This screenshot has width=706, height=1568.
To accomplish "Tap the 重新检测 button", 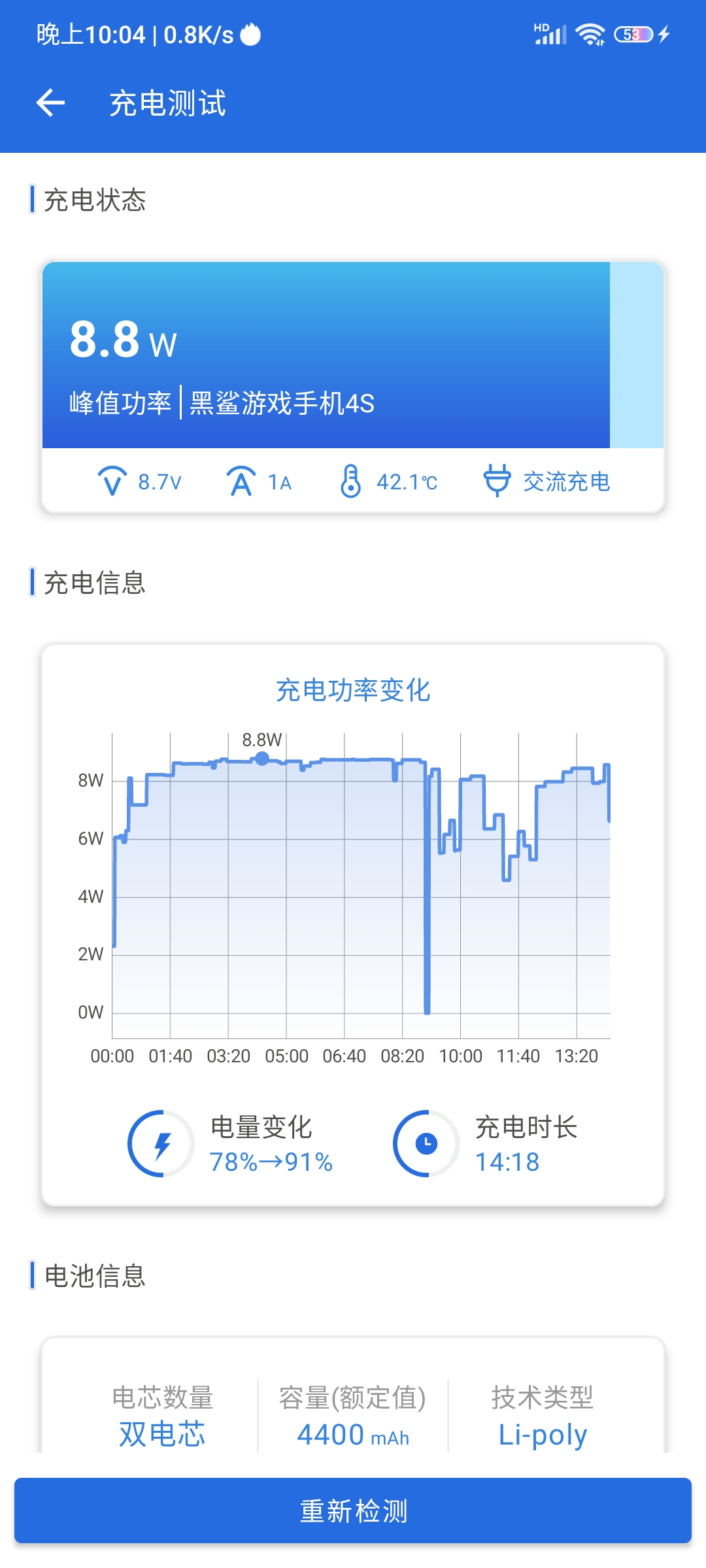I will [x=353, y=1511].
